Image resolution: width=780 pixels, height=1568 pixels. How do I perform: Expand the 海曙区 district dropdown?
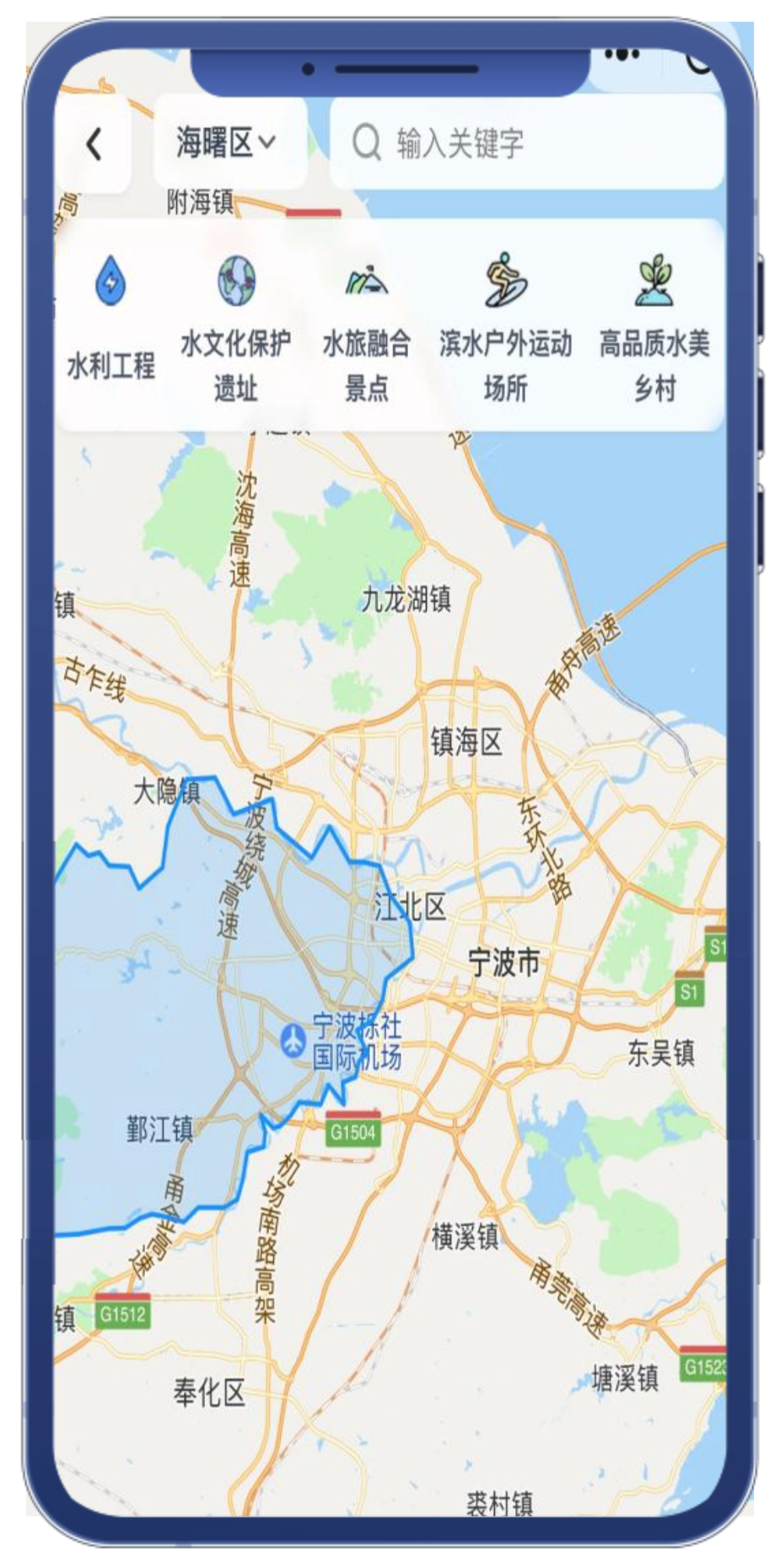228,142
